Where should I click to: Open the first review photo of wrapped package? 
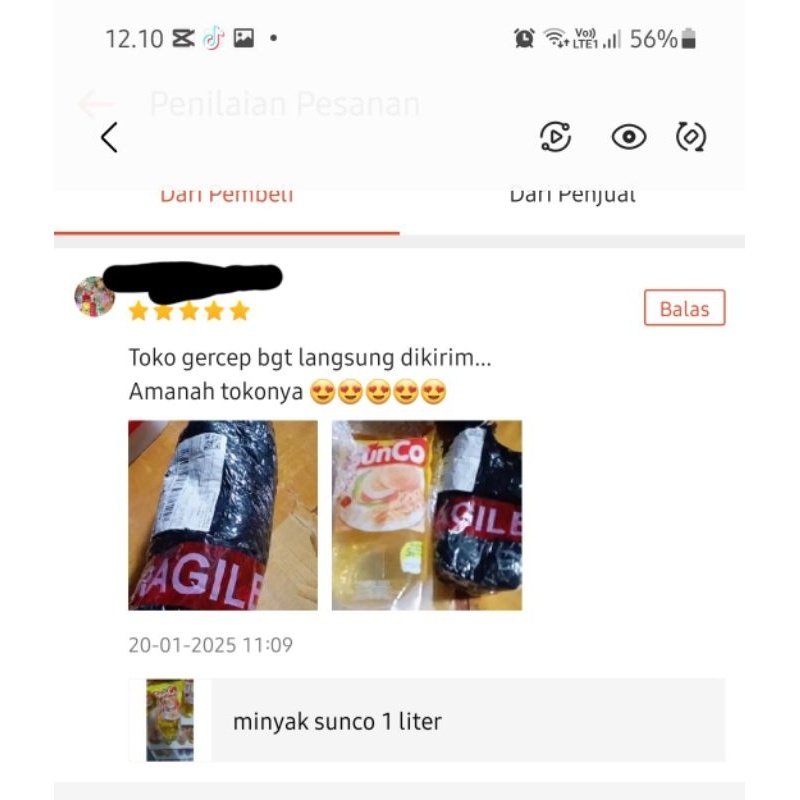(x=223, y=515)
